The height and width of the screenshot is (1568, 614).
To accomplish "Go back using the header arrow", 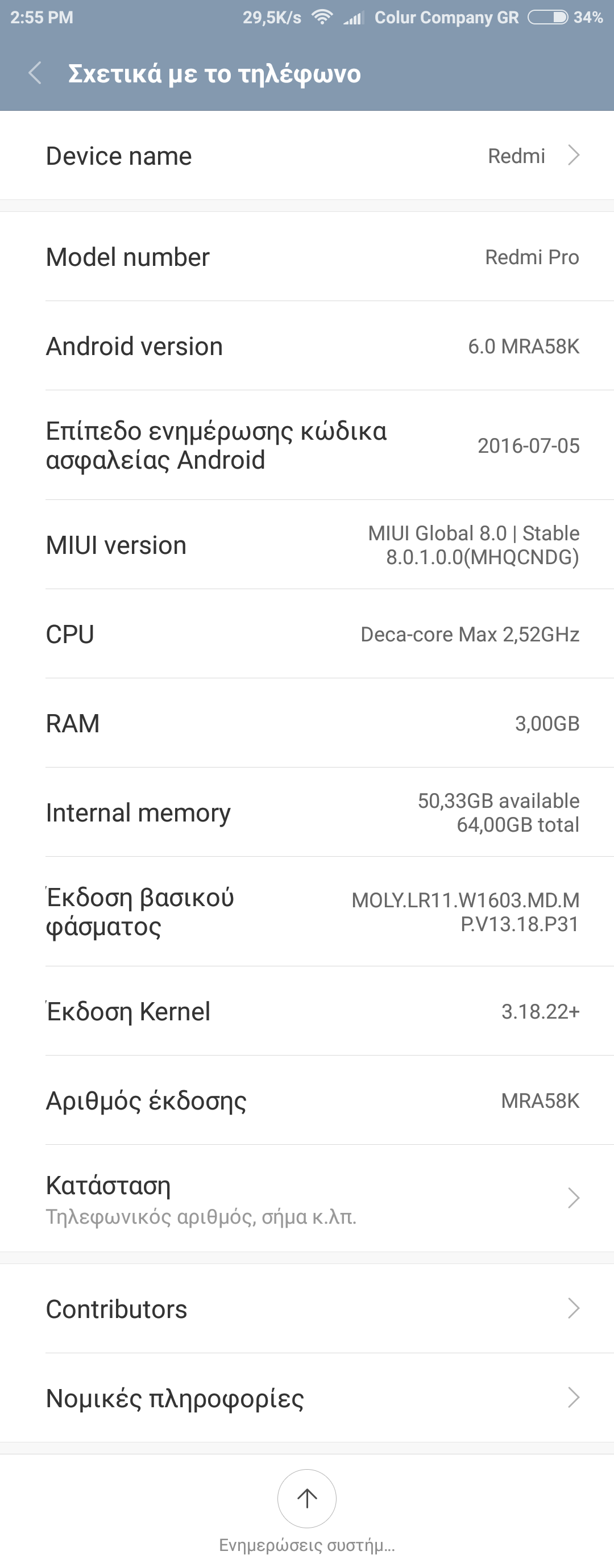I will 35,74.
